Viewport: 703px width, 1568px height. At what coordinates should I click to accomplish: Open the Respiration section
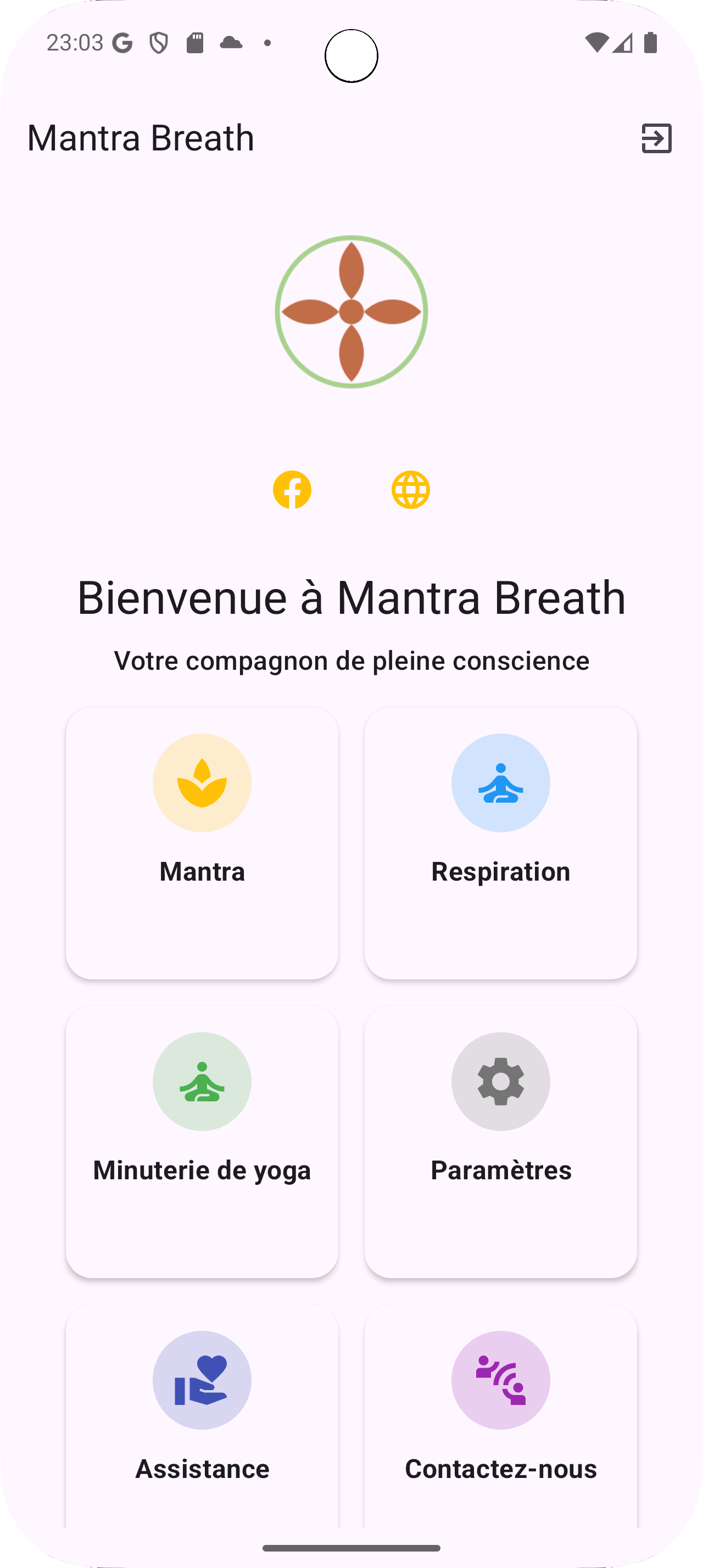500,846
